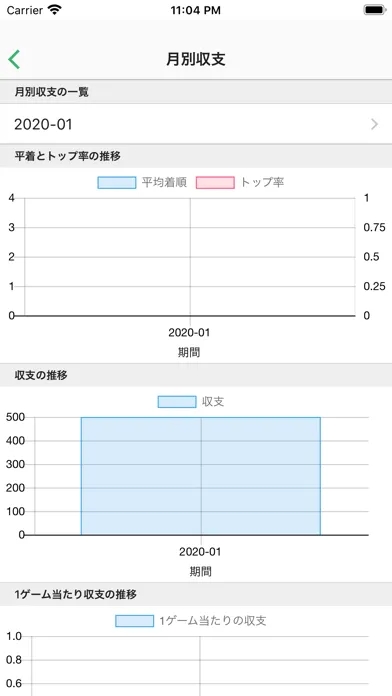392x696 pixels.
Task: Toggle the 収支 legend item
Action: pyautogui.click(x=191, y=402)
